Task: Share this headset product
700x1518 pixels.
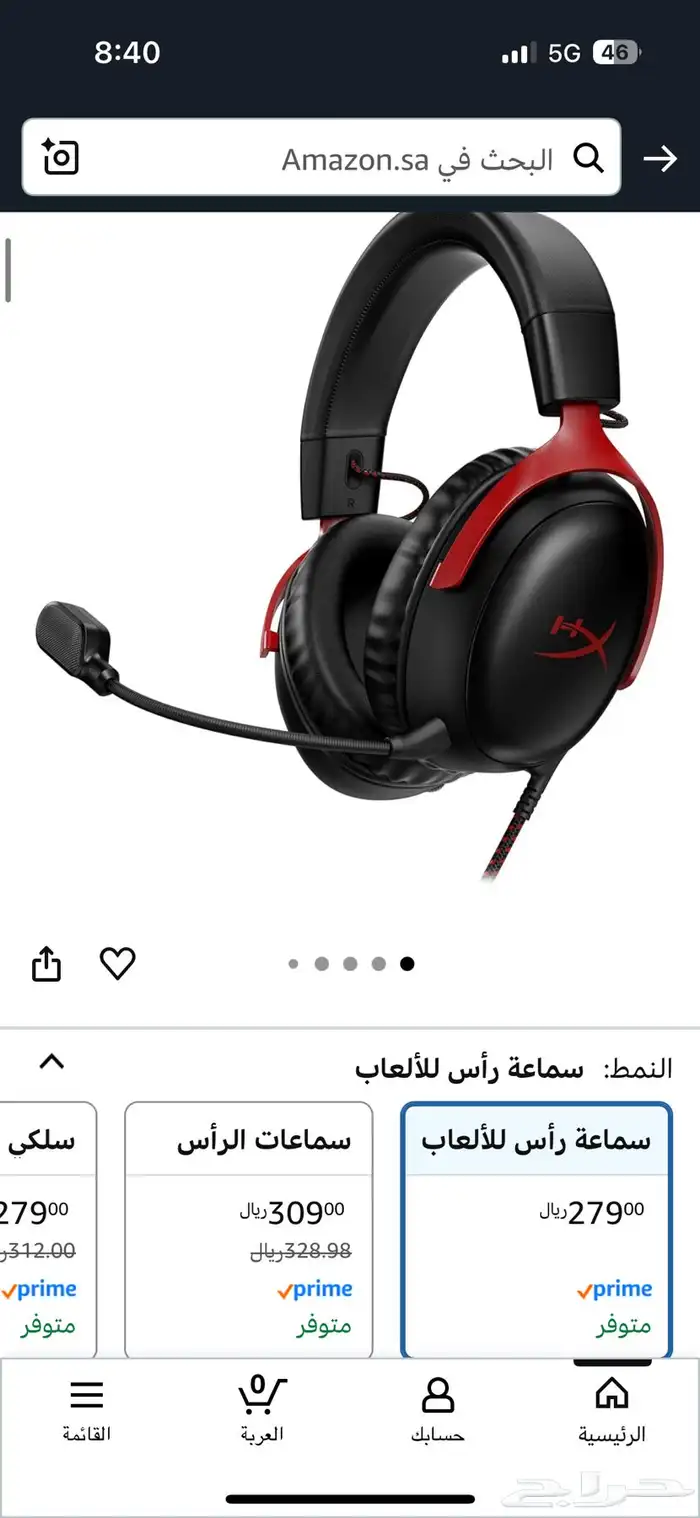Action: pyautogui.click(x=47, y=964)
